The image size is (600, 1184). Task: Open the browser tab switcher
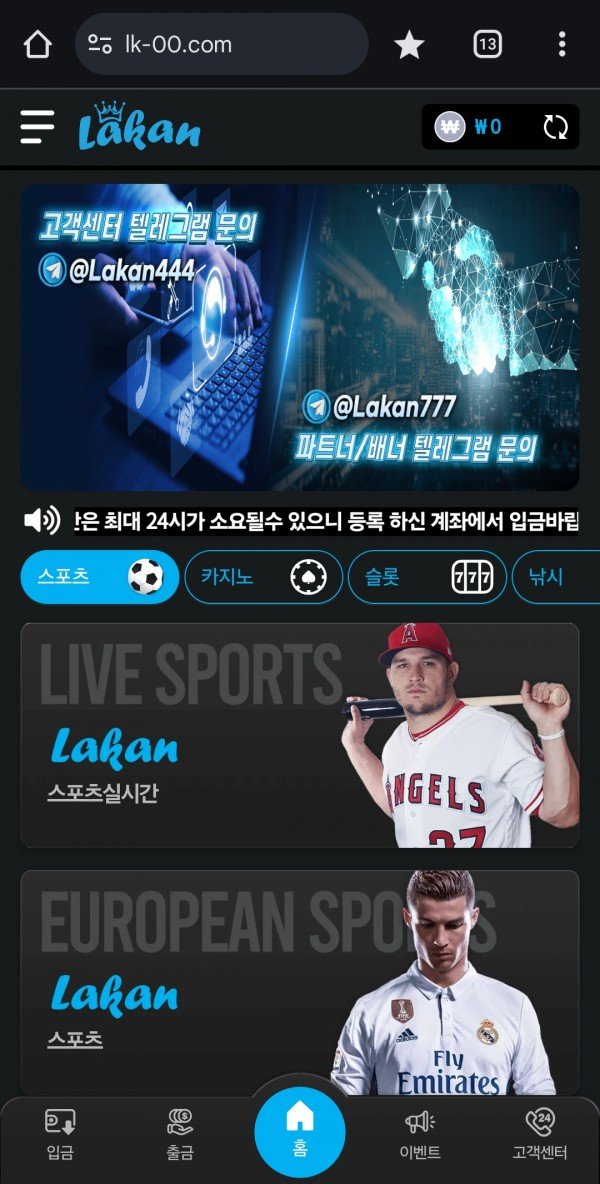click(x=487, y=44)
